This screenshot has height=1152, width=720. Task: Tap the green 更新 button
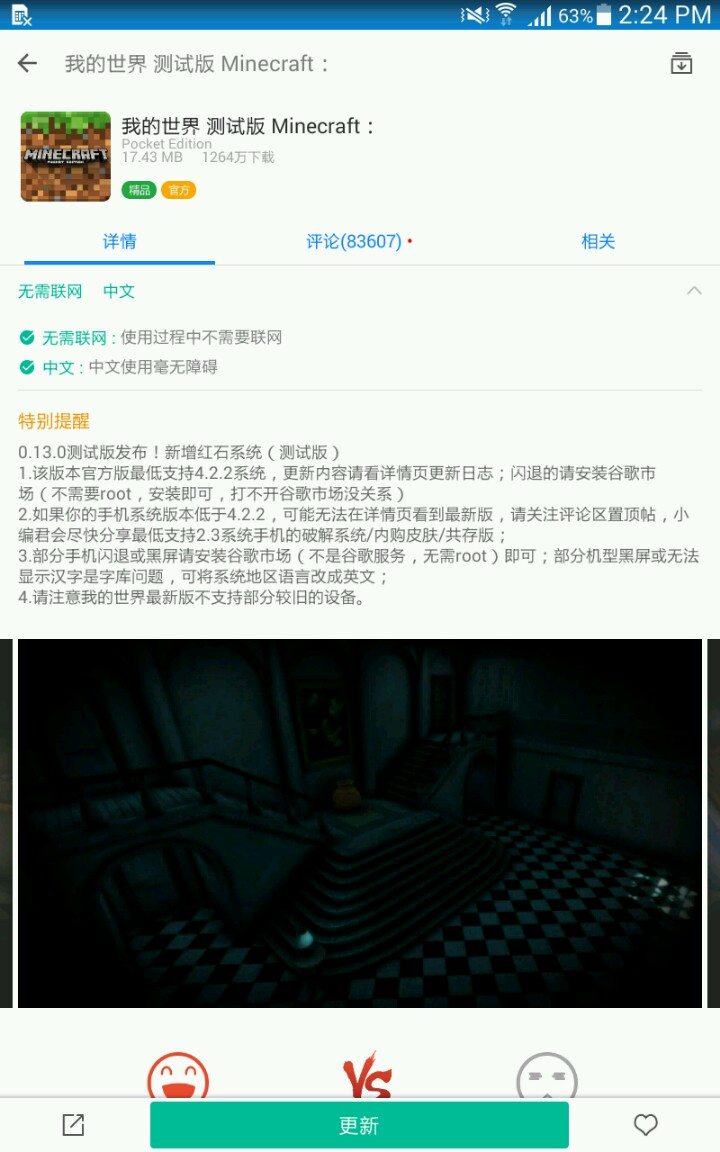click(x=359, y=1125)
